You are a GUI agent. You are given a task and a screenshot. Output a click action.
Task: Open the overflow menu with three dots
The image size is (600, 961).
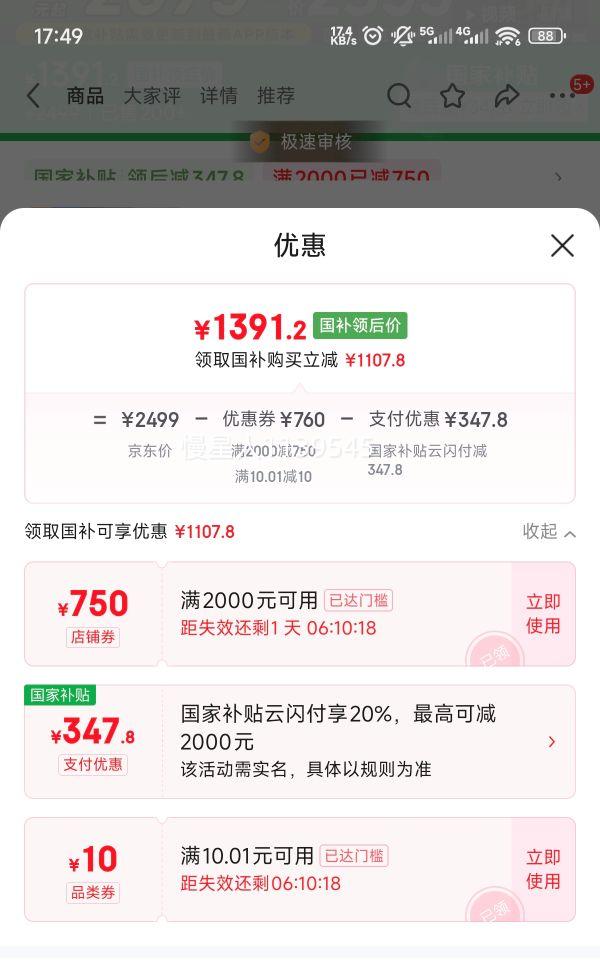click(x=562, y=96)
